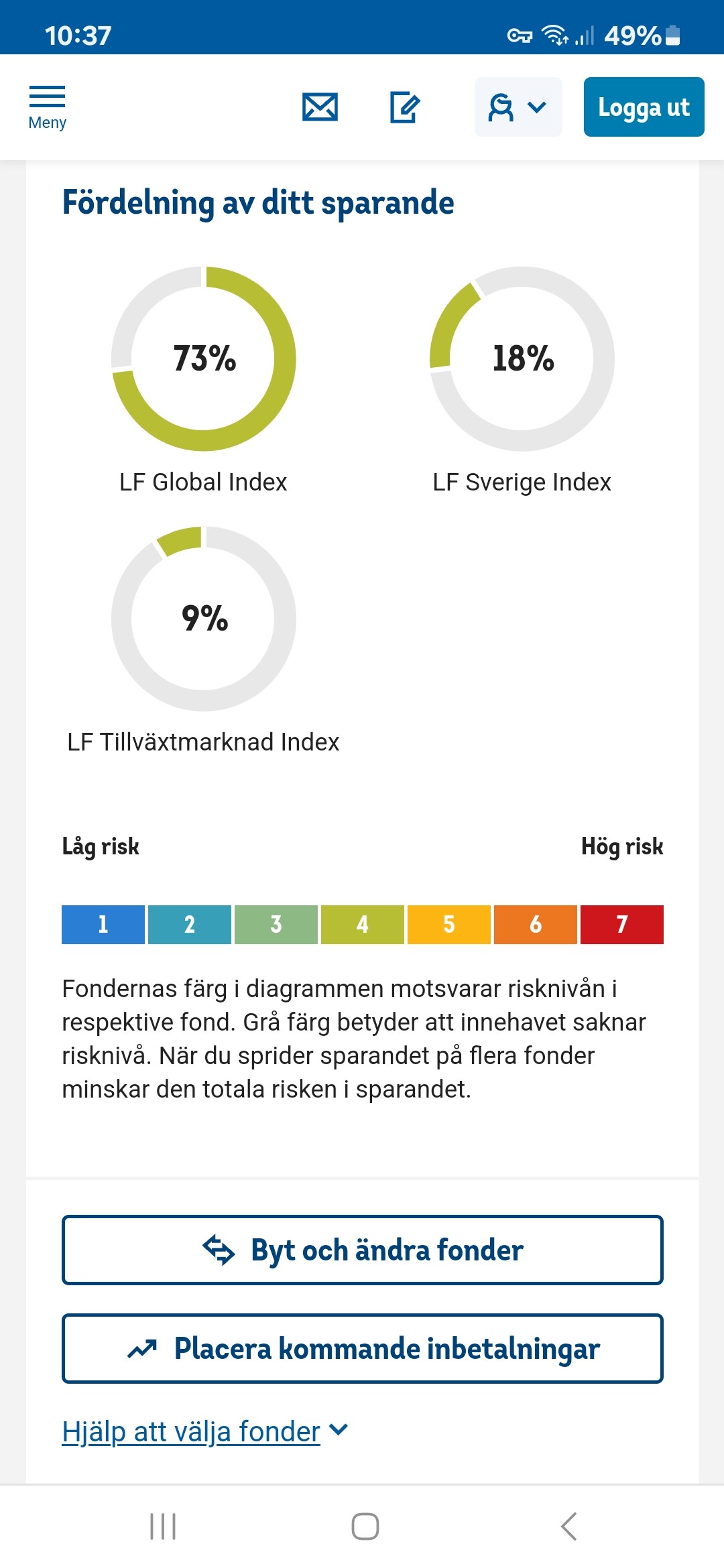Tap the Logga ut button
This screenshot has width=724, height=1568.
tap(644, 107)
